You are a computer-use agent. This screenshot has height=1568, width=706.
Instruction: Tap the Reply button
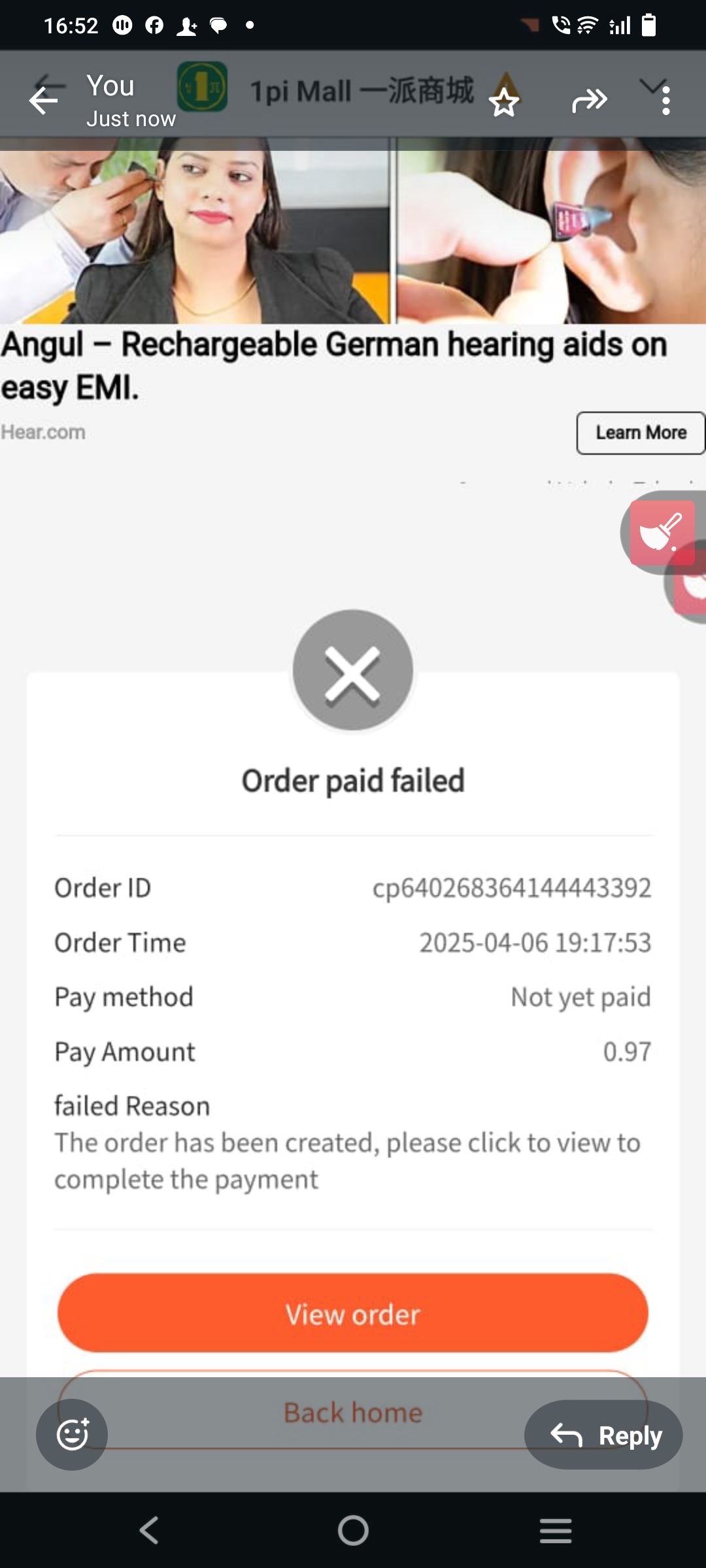click(x=603, y=1435)
